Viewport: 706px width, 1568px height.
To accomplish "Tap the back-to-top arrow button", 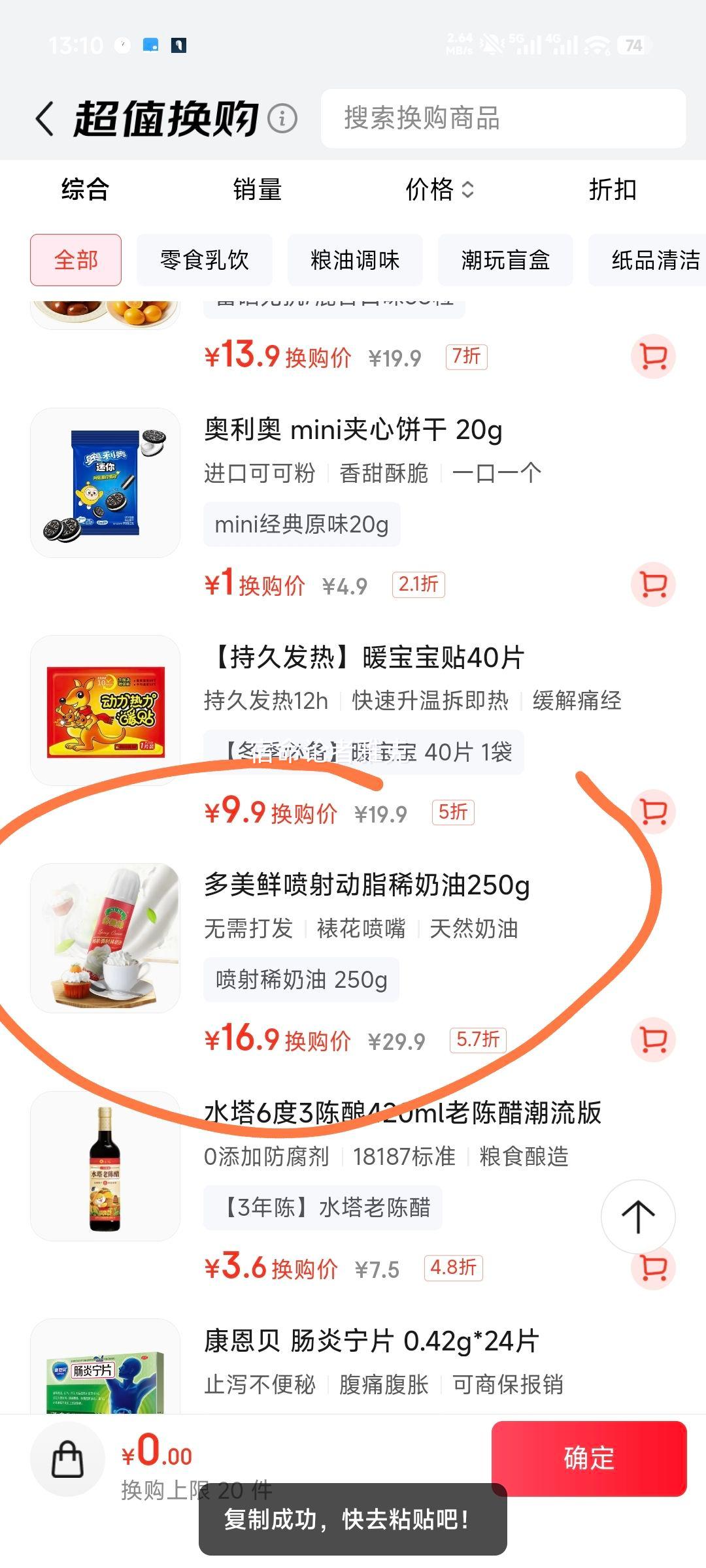I will coord(637,1215).
